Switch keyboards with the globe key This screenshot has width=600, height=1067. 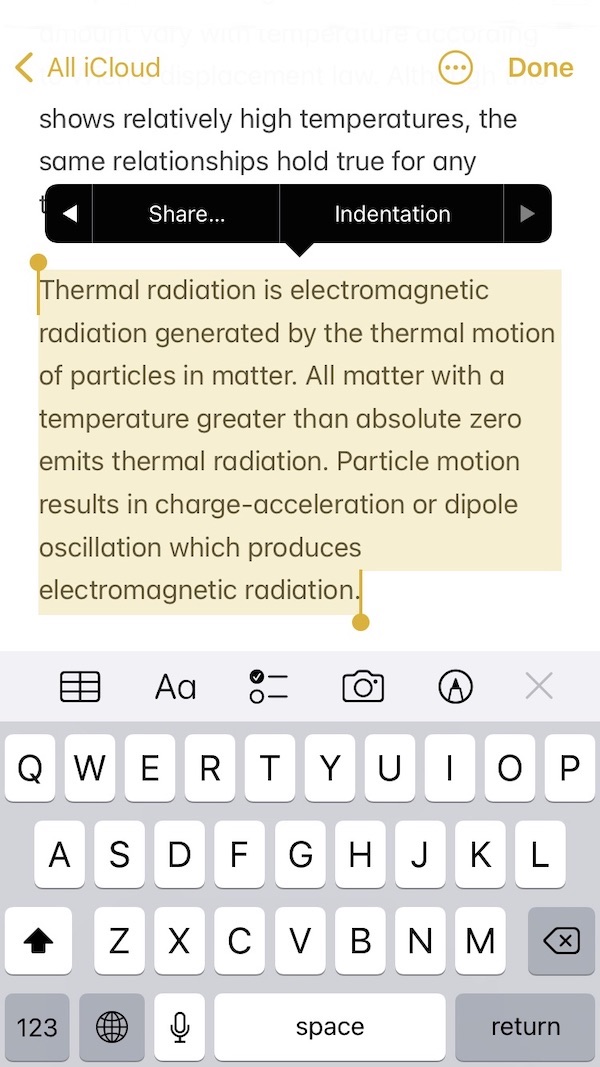pos(112,1027)
